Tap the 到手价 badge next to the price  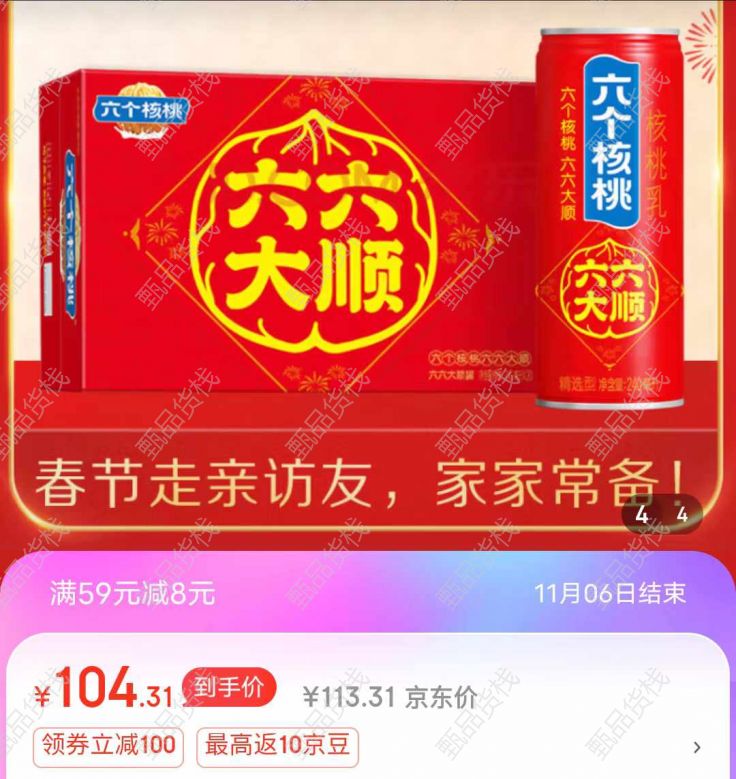tap(229, 688)
